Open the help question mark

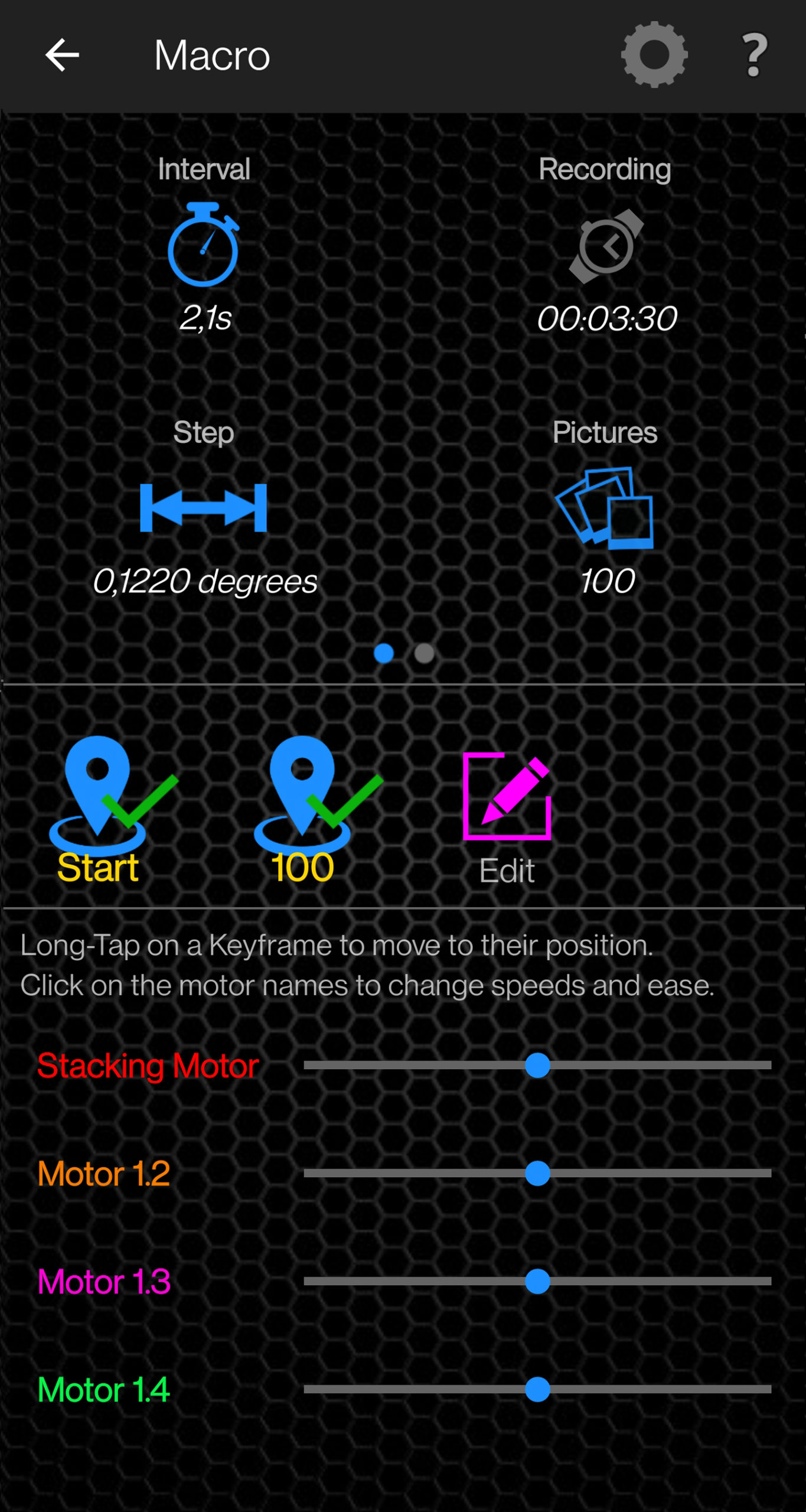point(754,56)
